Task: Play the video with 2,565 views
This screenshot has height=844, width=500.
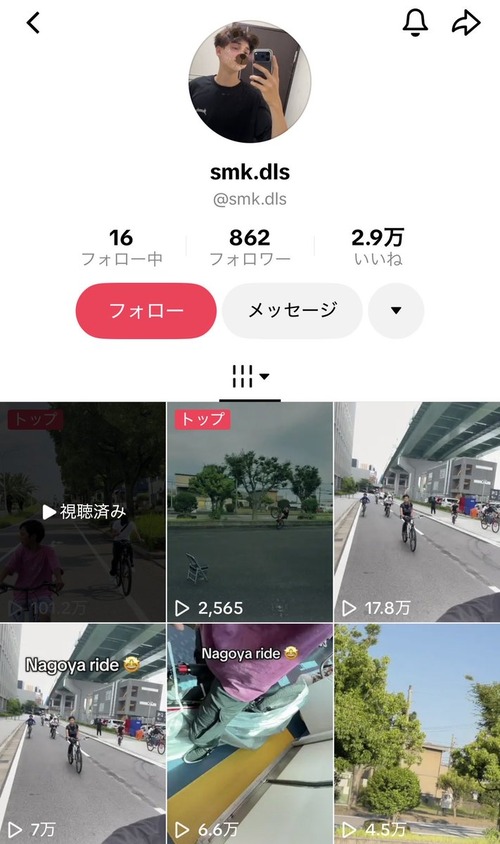Action: pyautogui.click(x=250, y=512)
